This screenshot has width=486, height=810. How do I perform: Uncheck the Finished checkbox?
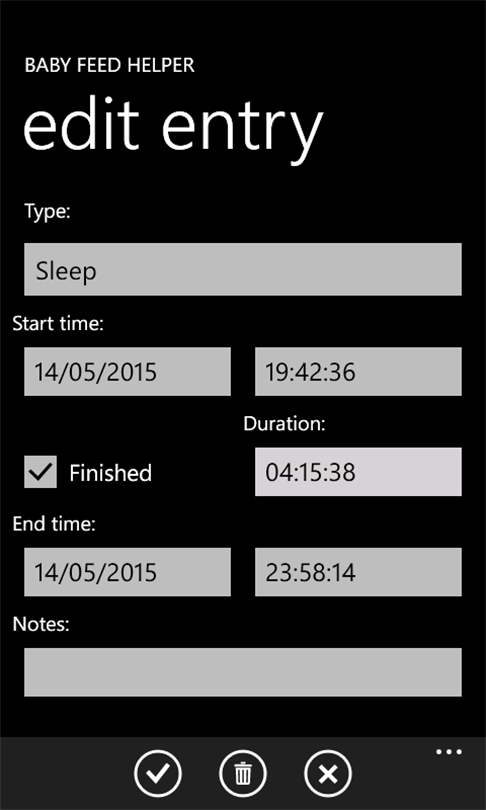[40, 472]
